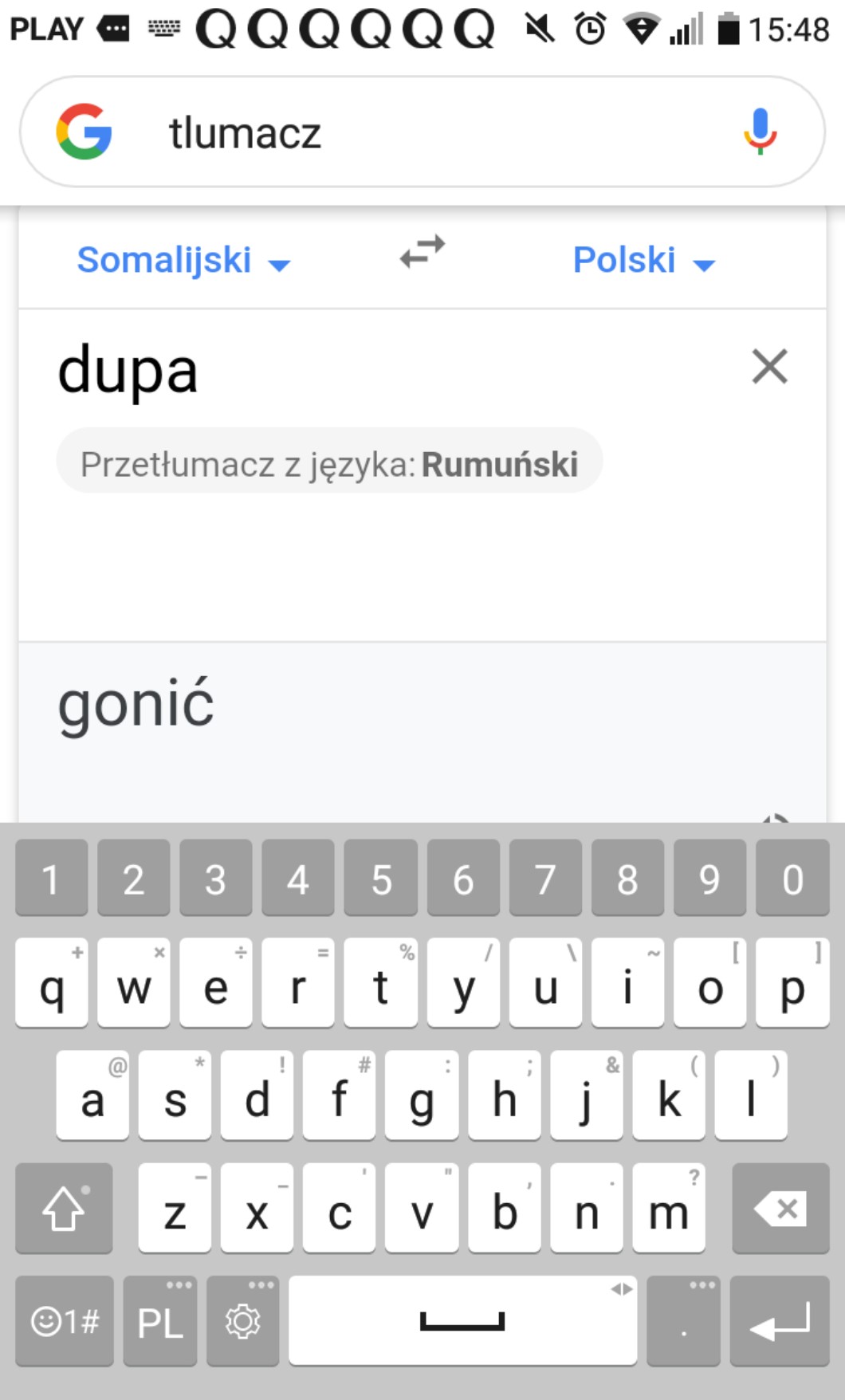The height and width of the screenshot is (1400, 845).
Task: Open symbols and emoji keyboard layout
Action: pos(65,1323)
